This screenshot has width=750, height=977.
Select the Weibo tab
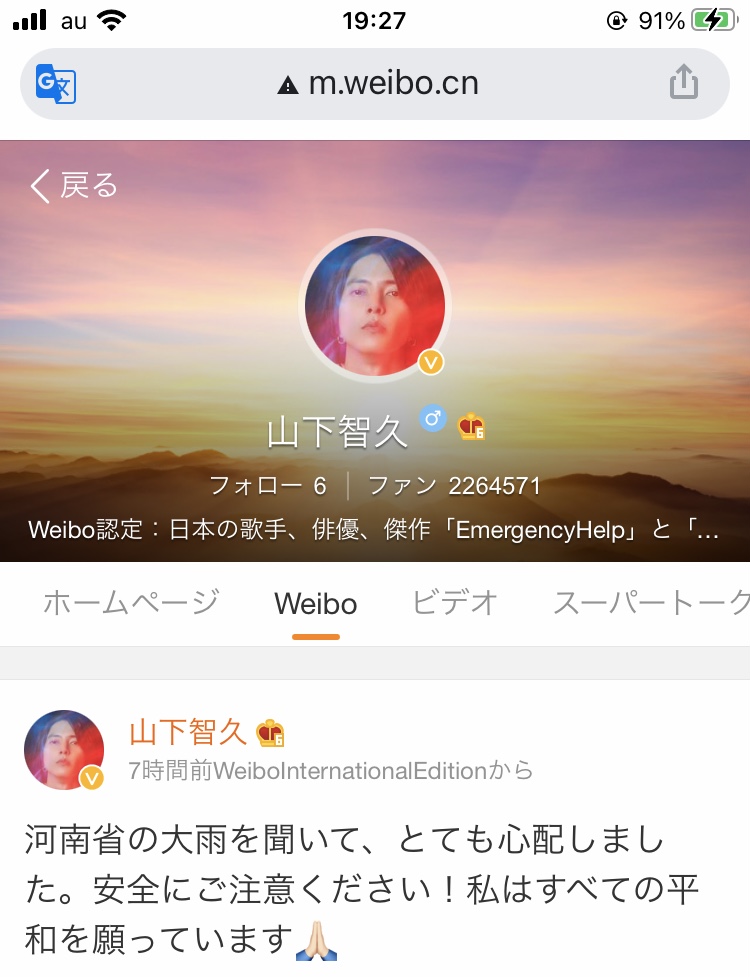(316, 603)
